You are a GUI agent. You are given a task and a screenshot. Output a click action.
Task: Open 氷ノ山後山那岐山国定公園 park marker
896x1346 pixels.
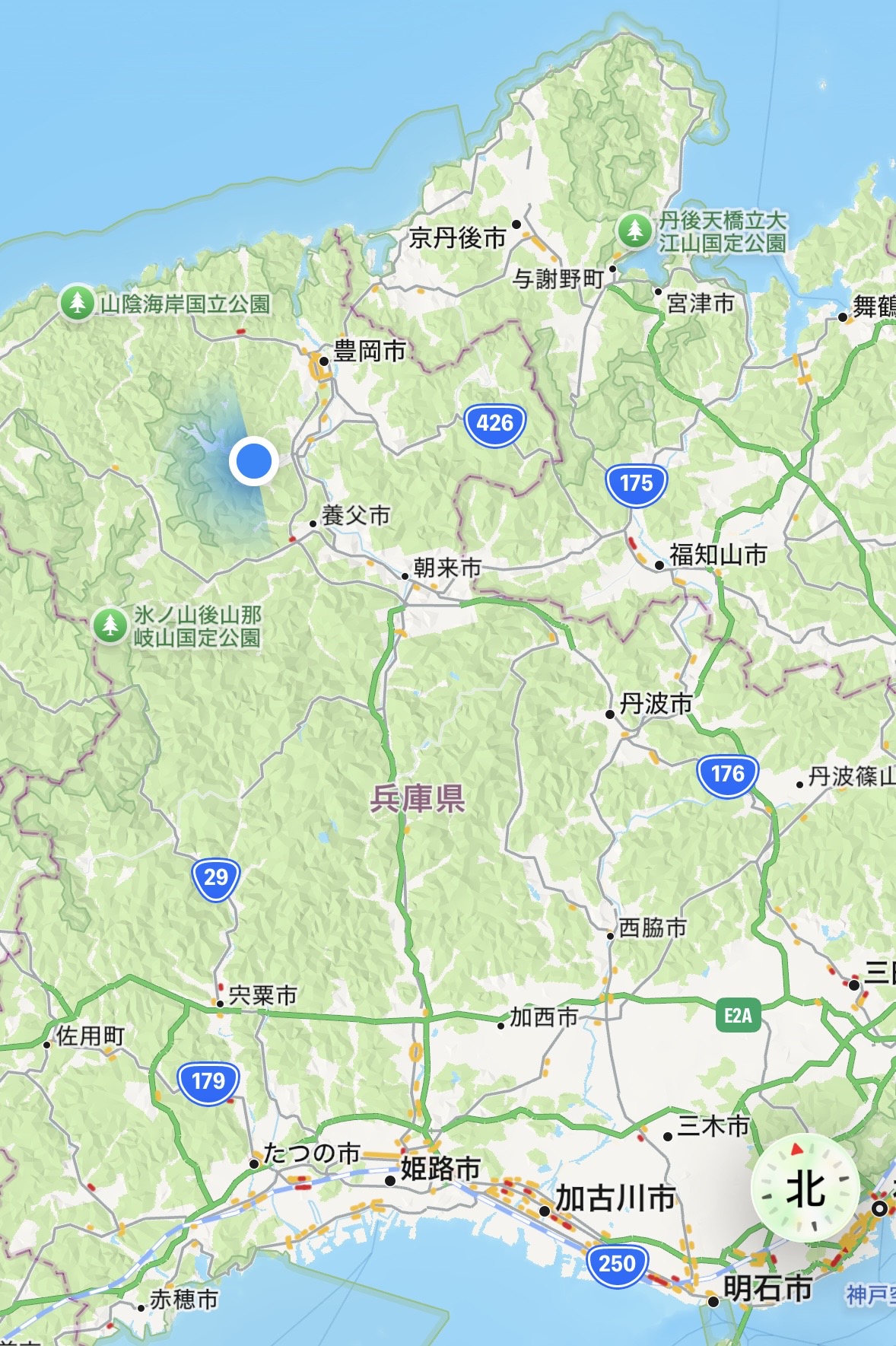pyautogui.click(x=110, y=625)
